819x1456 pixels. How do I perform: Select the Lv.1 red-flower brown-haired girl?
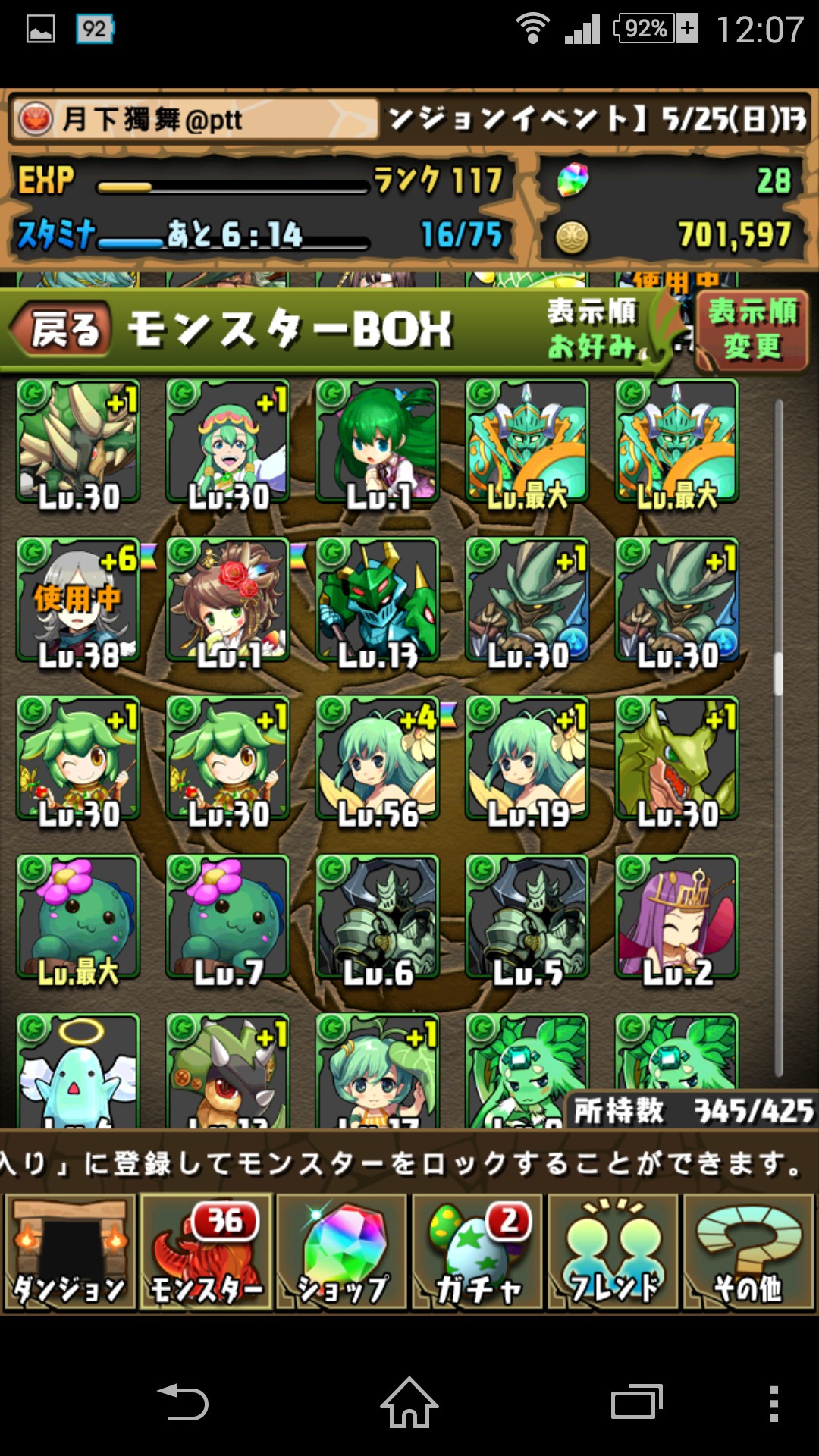[227, 601]
